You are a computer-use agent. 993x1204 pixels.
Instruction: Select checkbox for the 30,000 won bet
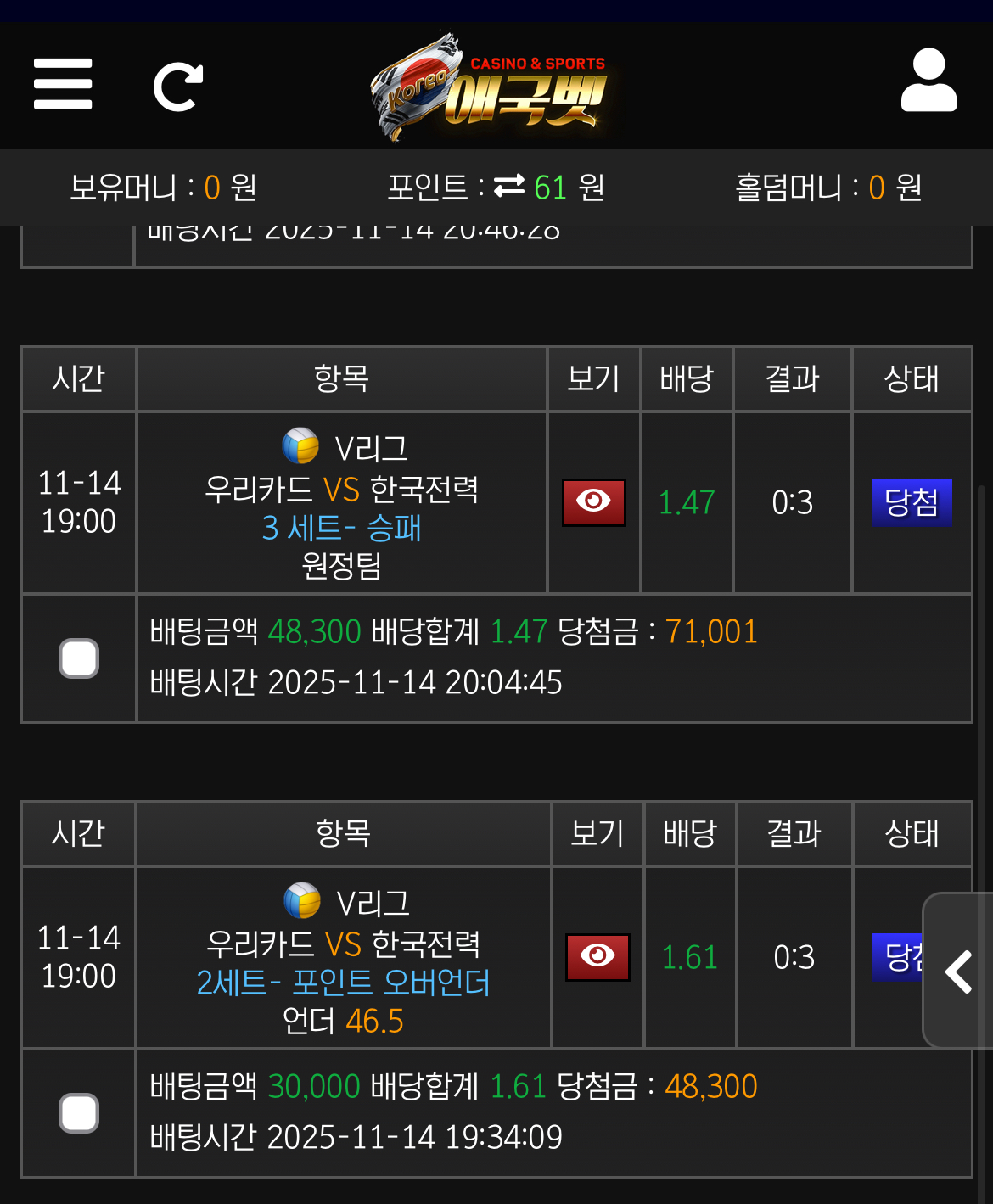79,1113
